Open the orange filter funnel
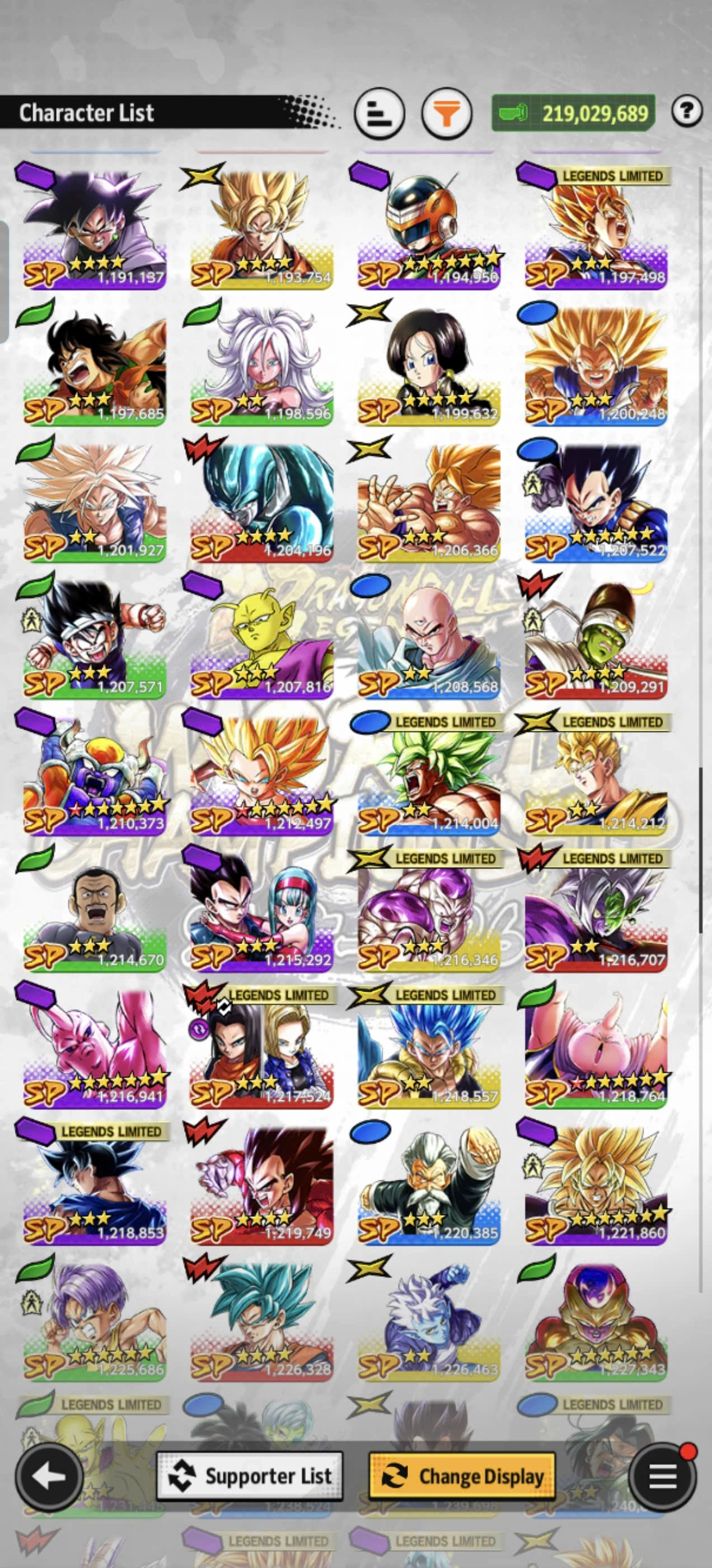Screen dimensions: 712x1568 (446, 113)
